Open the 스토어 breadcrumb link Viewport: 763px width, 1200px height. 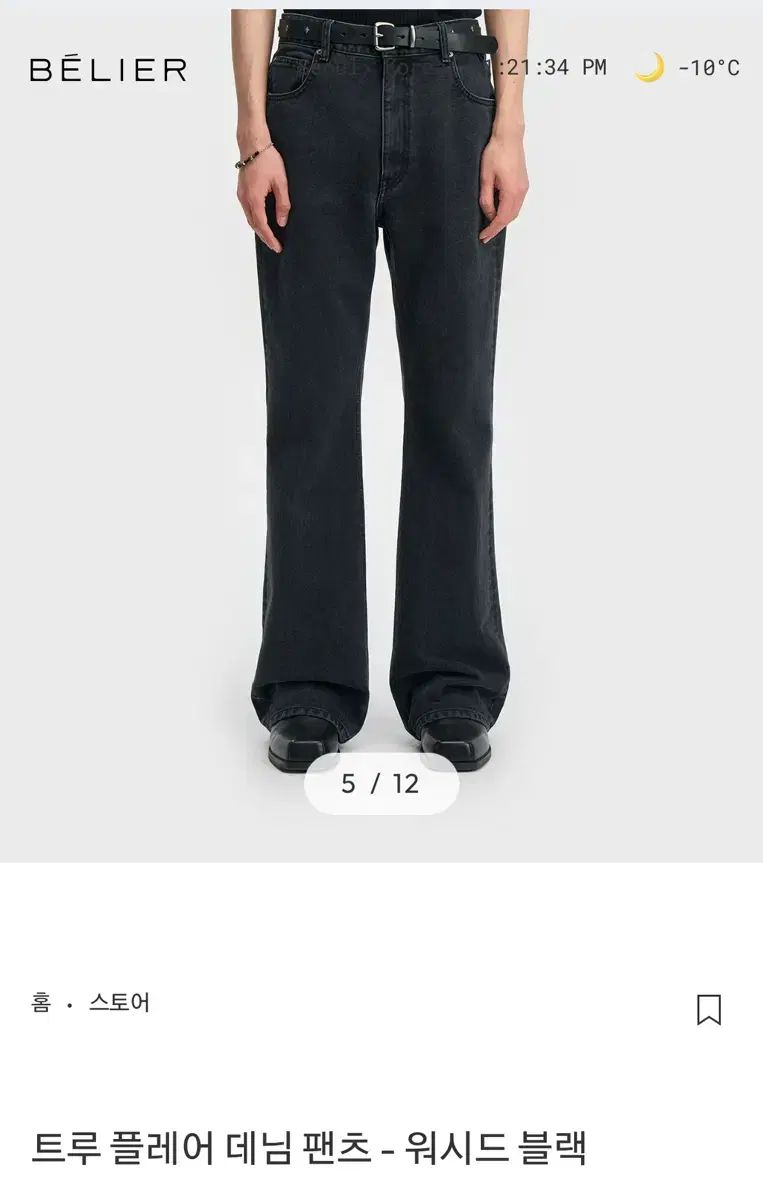[119, 1003]
